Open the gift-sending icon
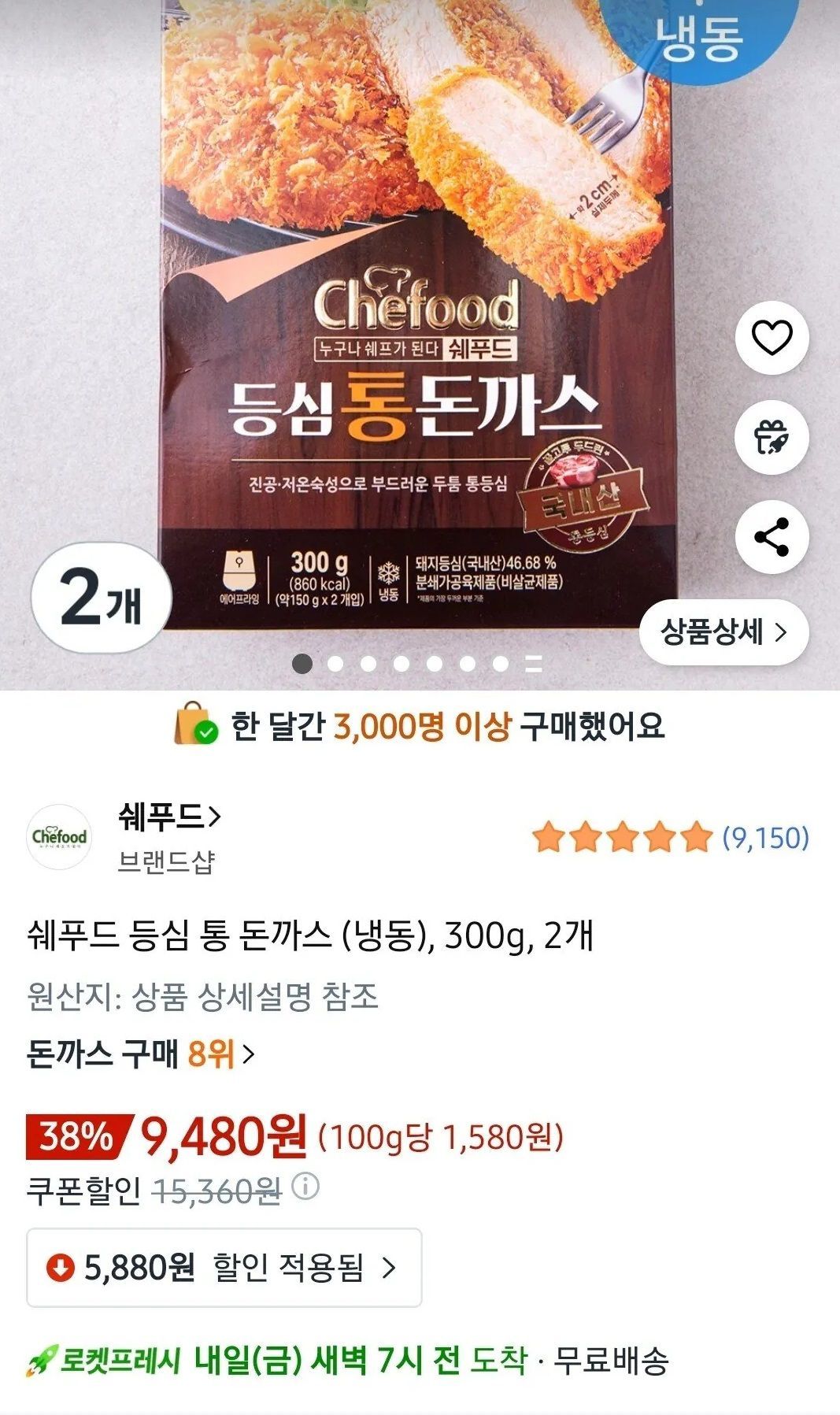 [x=772, y=438]
